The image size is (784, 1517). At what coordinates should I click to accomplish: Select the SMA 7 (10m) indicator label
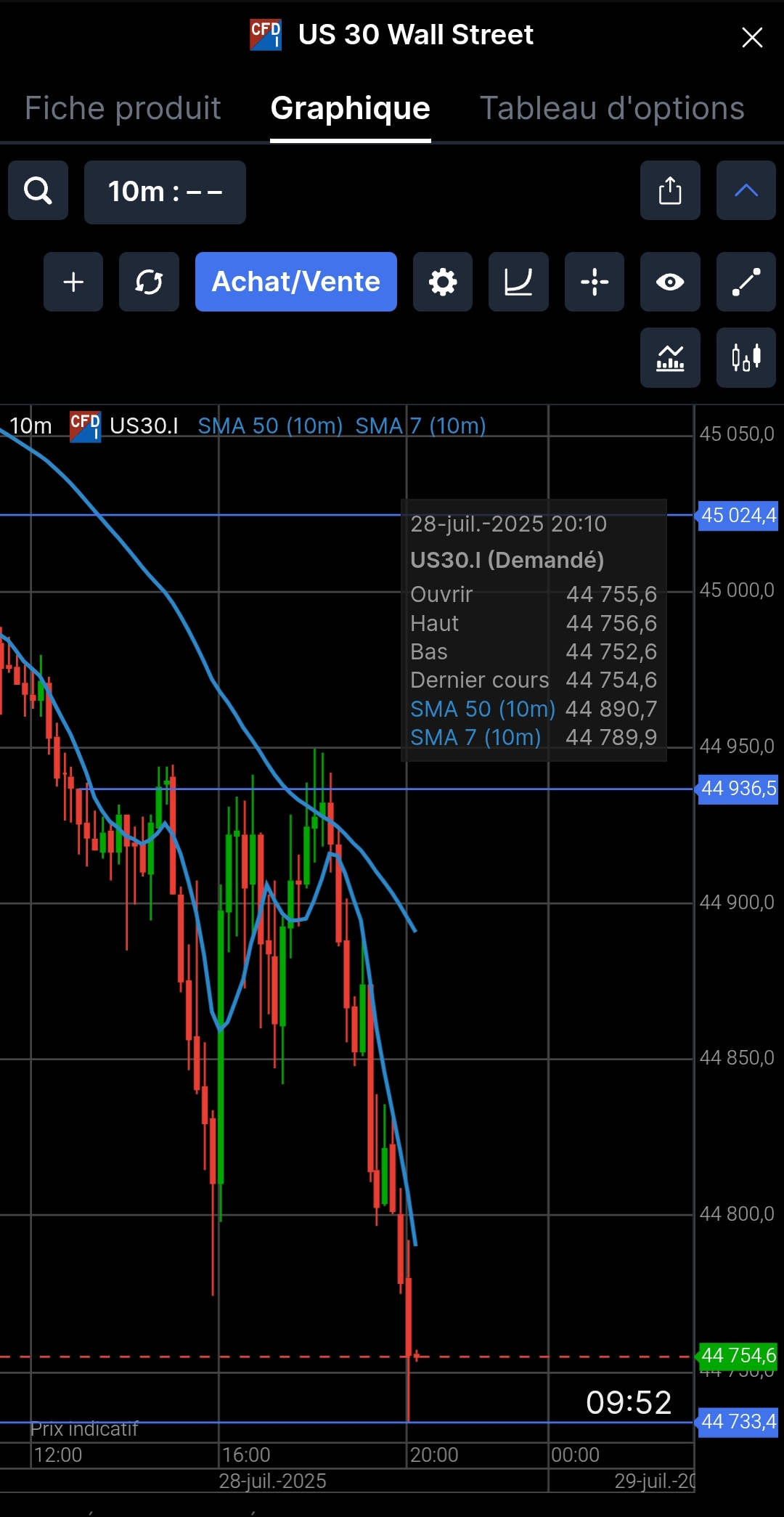coord(420,426)
